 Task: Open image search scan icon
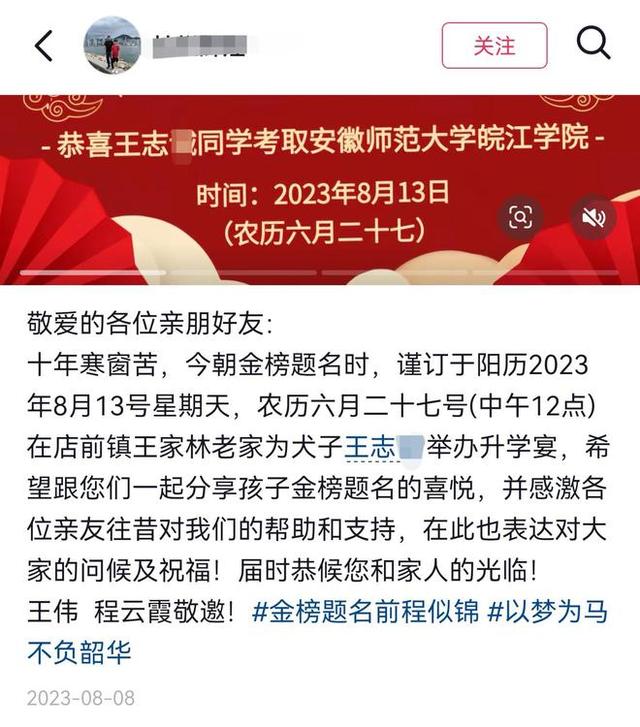coord(520,217)
